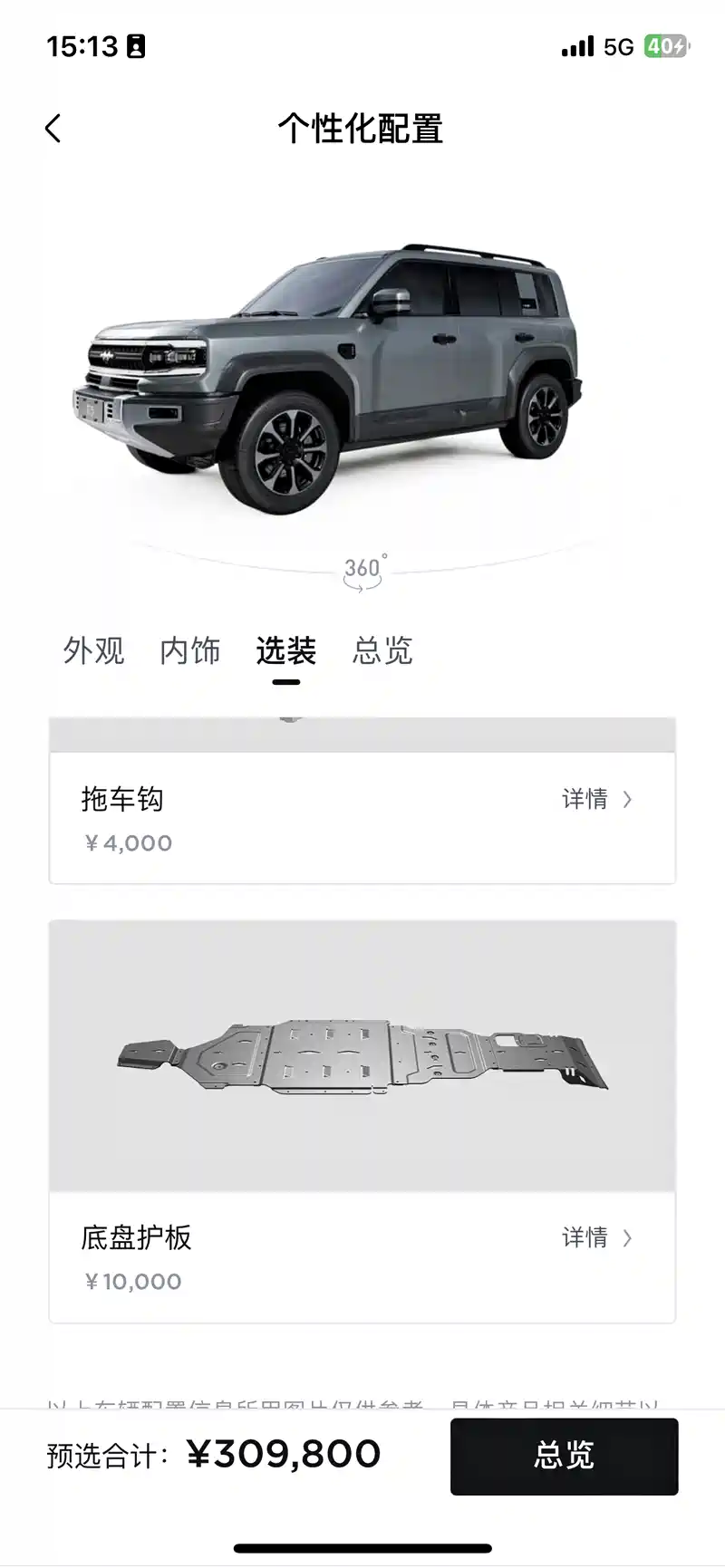
Task: Tap the 360° rotate view icon
Action: pos(362,572)
